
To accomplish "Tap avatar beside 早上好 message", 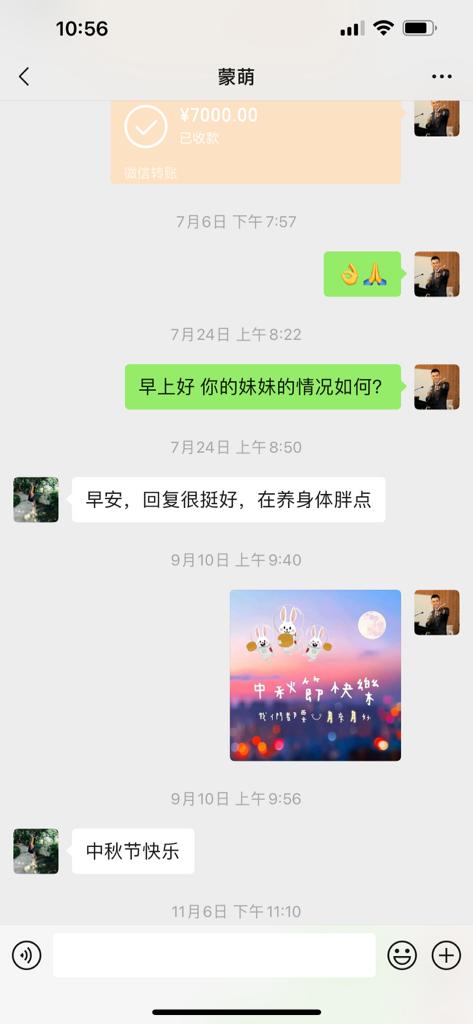I will coord(436,387).
